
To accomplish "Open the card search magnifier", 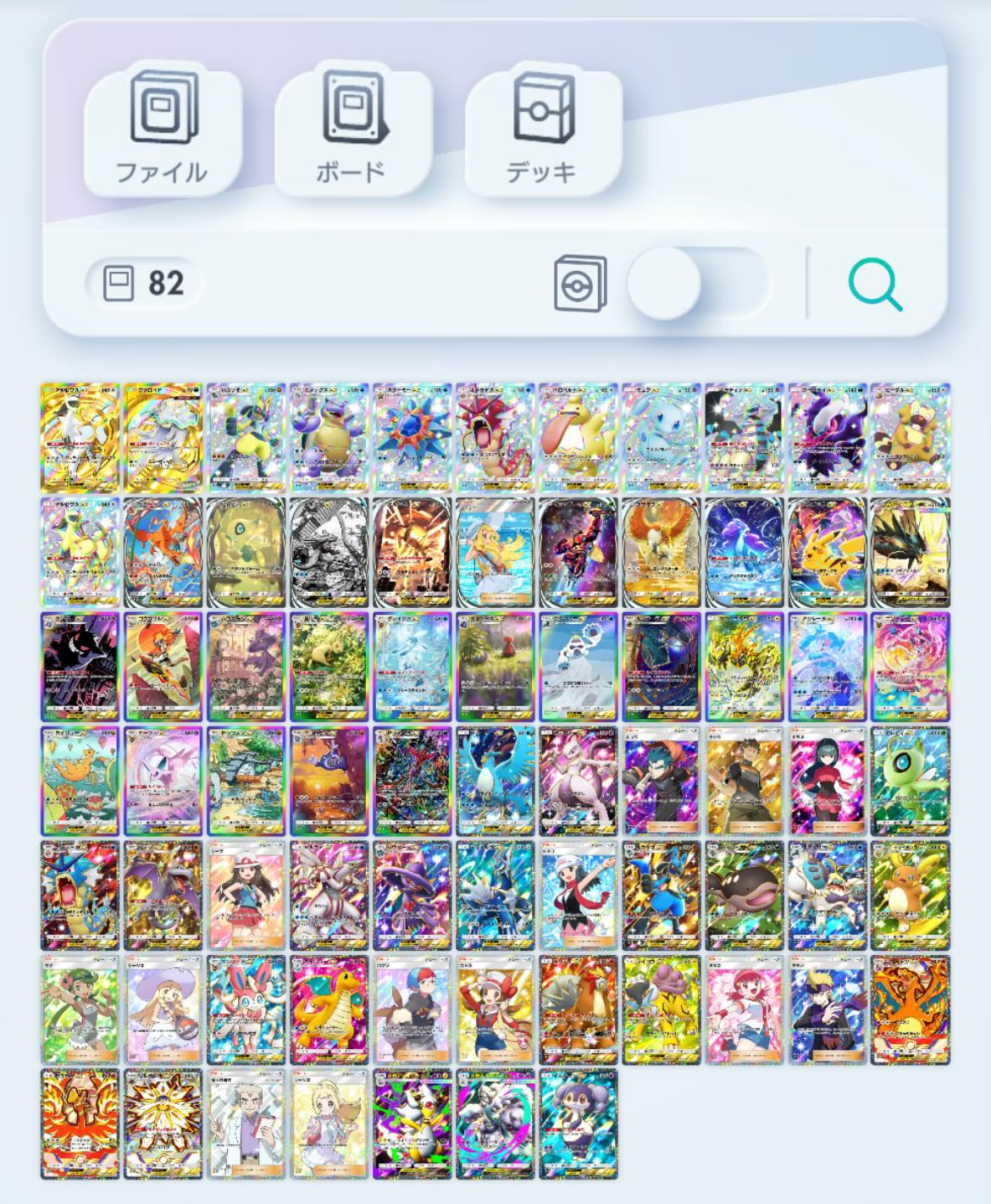I will 874,285.
